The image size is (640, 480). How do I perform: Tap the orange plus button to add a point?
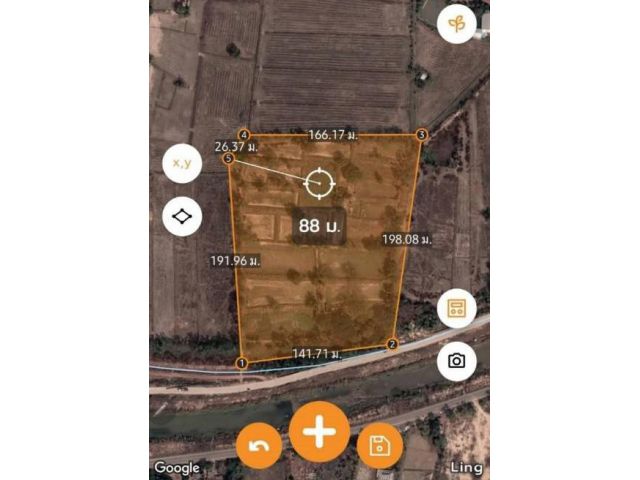tap(319, 432)
